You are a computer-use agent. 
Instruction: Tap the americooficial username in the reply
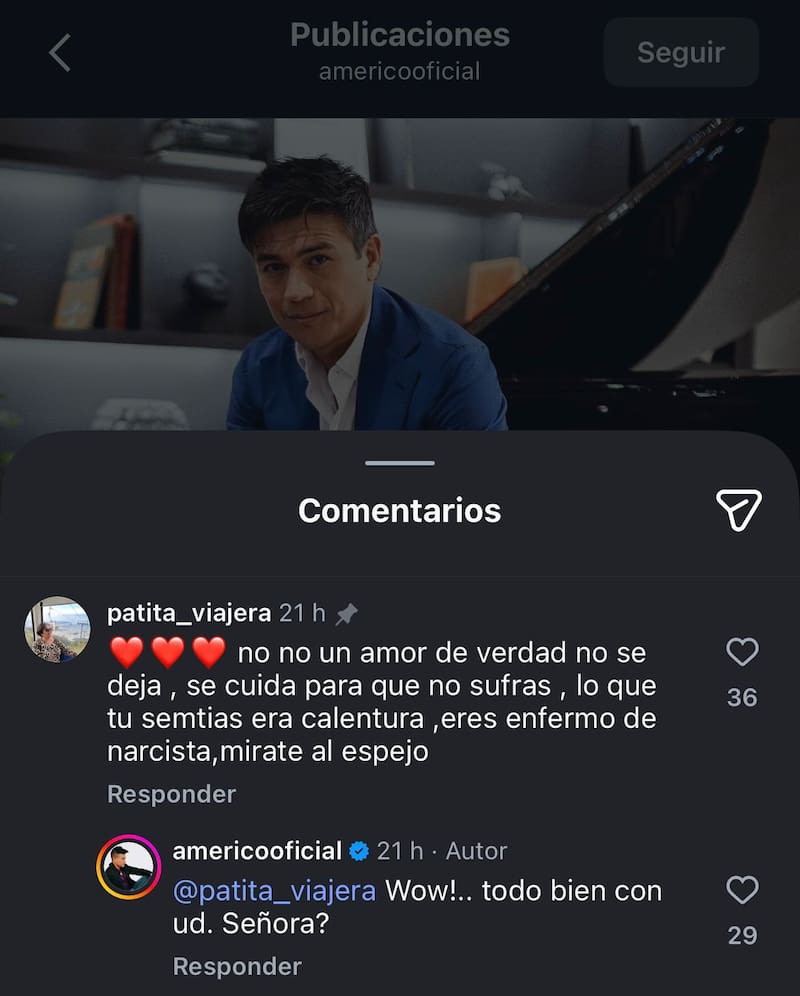[x=257, y=851]
